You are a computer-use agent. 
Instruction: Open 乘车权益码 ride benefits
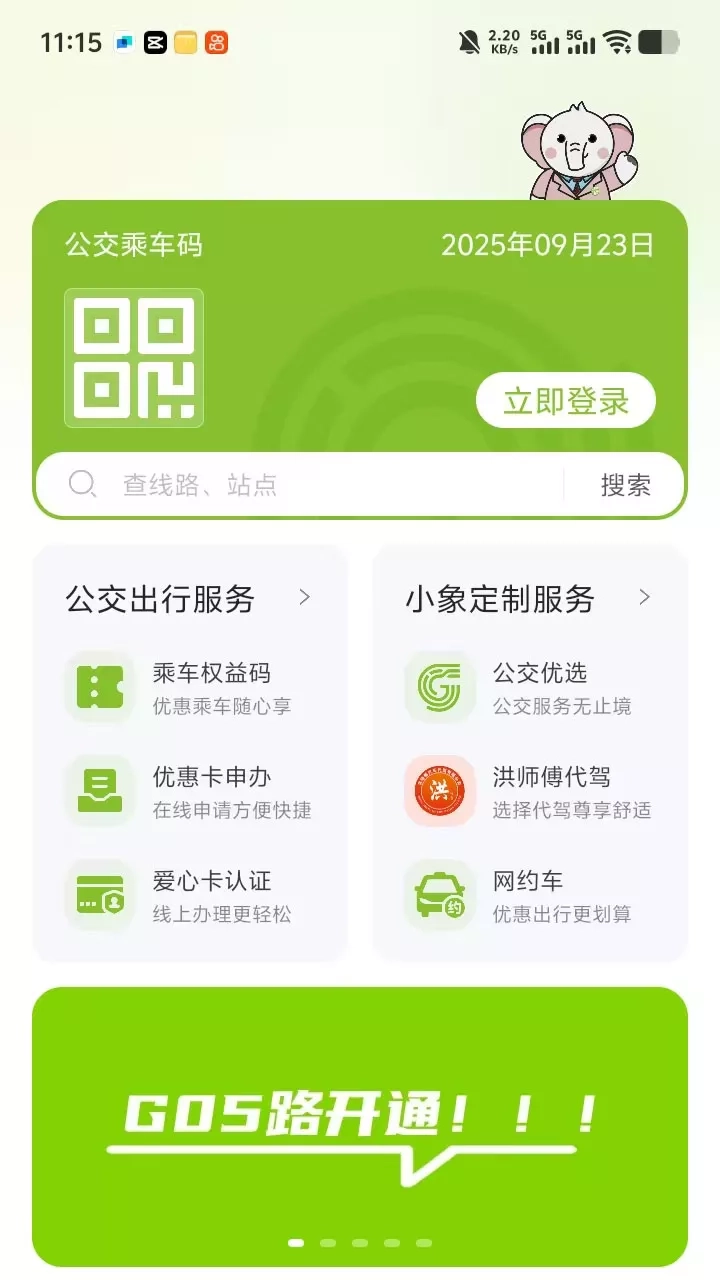(190, 688)
